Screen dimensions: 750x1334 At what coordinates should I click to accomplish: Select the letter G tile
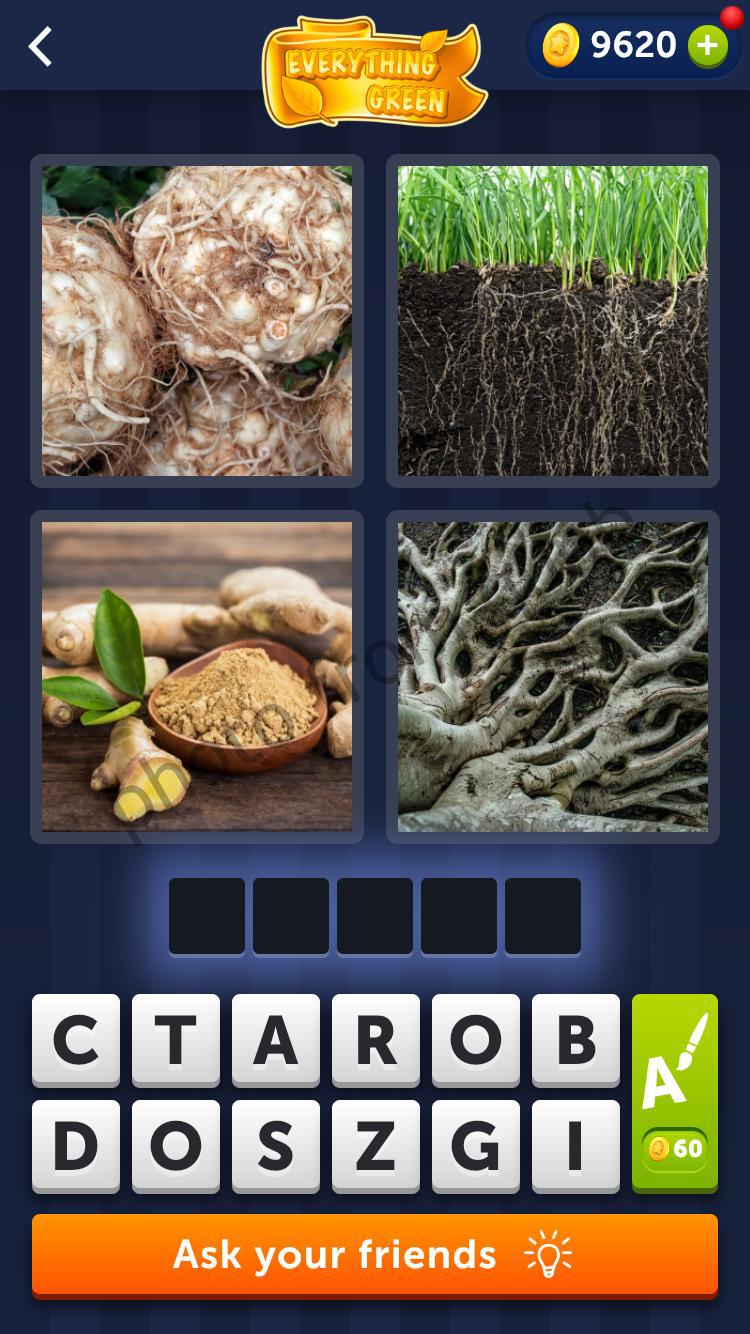[x=475, y=1145]
